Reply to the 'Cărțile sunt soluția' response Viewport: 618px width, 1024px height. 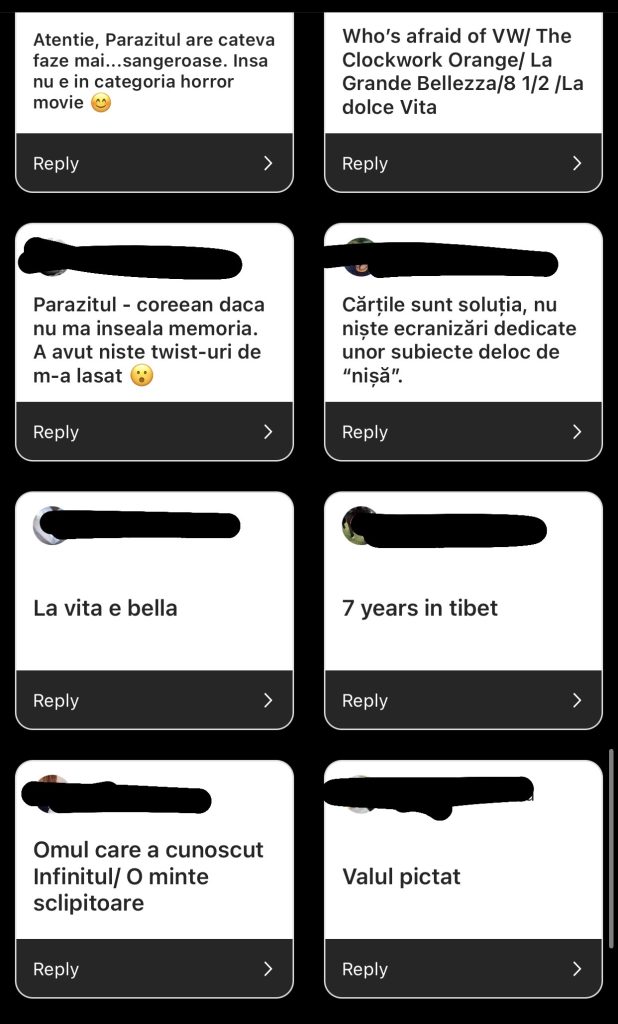pos(463,432)
